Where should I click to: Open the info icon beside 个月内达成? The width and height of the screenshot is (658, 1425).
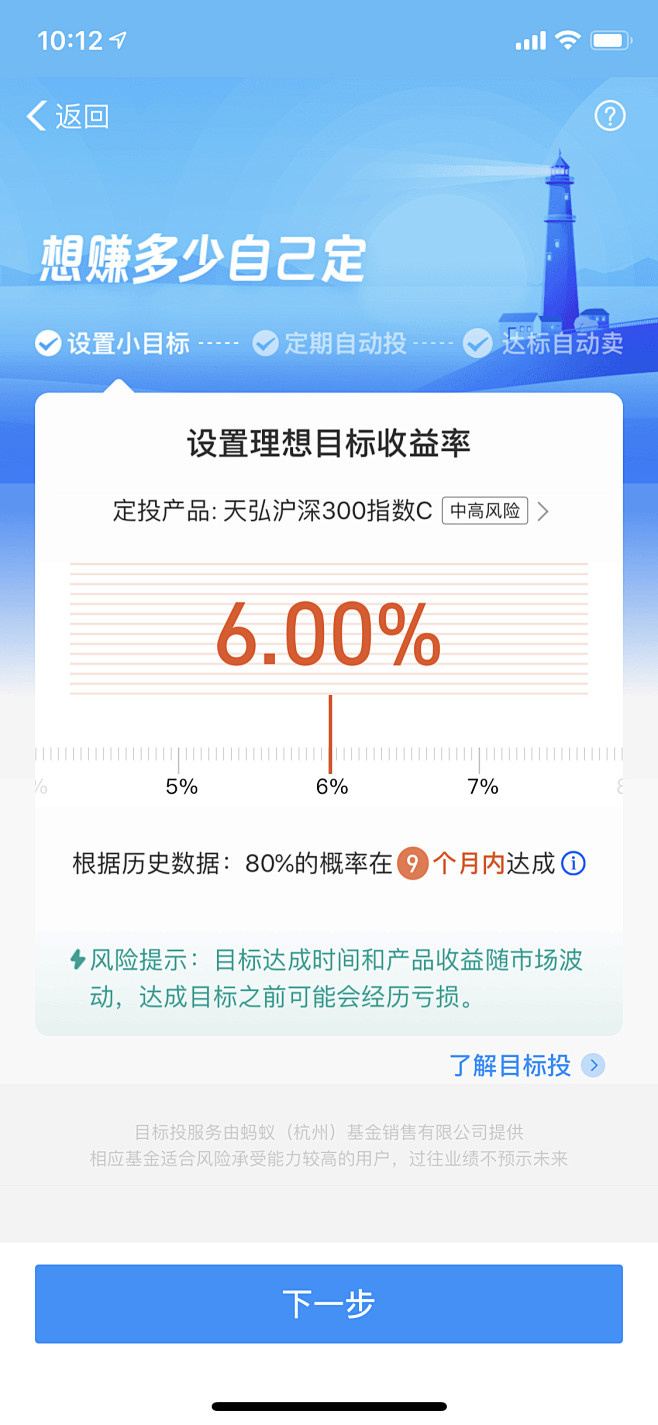pos(573,863)
